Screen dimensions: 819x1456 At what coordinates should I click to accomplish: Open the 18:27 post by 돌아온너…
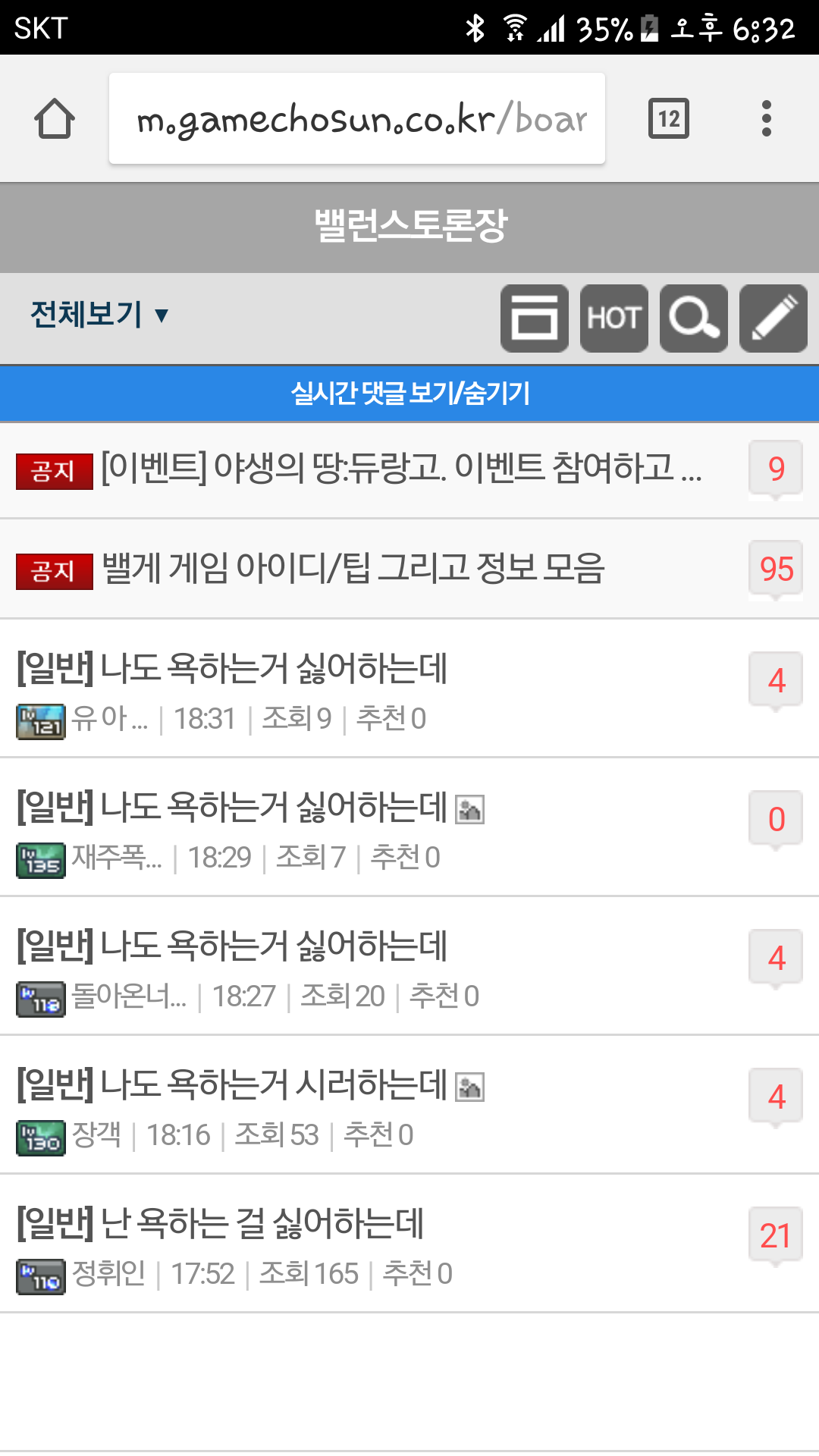(232, 946)
